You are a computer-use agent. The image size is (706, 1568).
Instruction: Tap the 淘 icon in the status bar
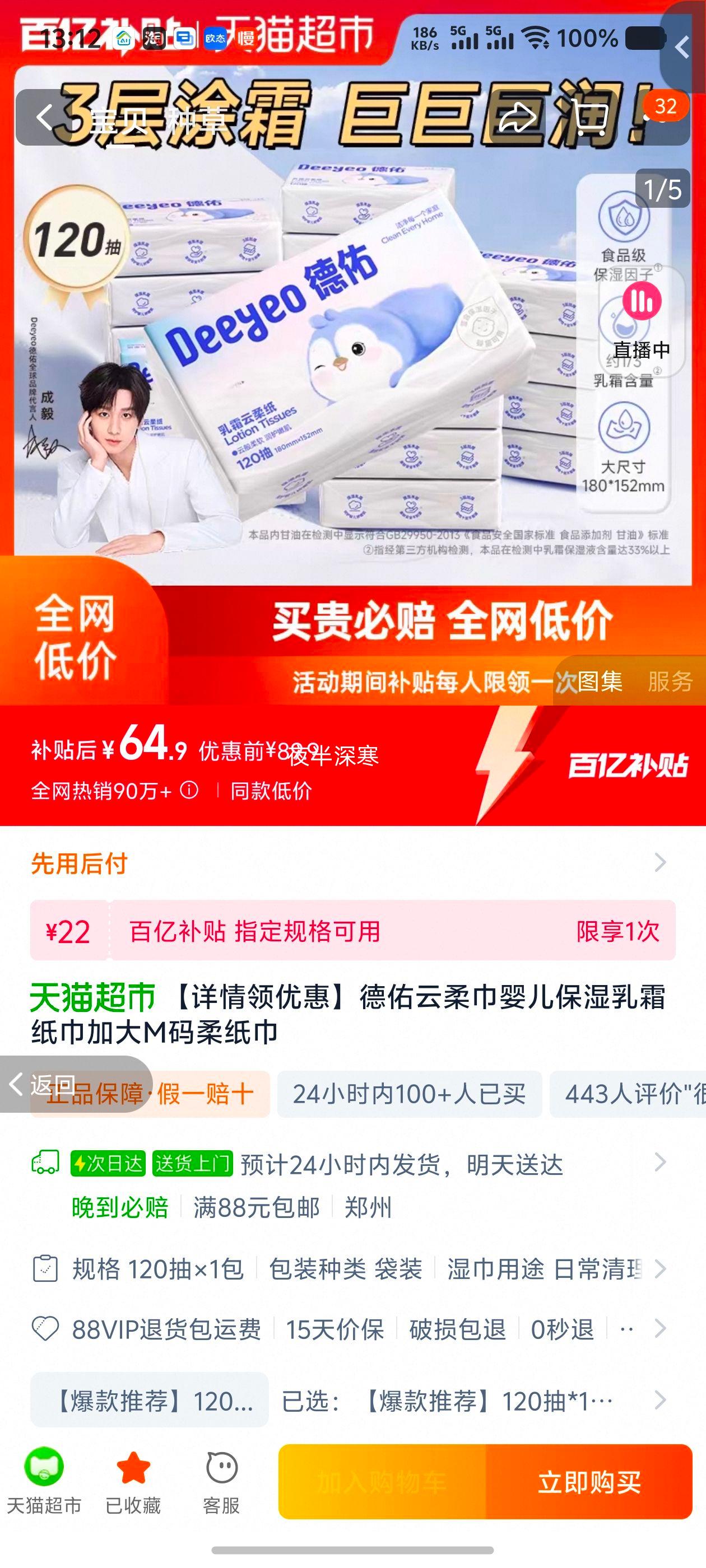click(x=154, y=38)
